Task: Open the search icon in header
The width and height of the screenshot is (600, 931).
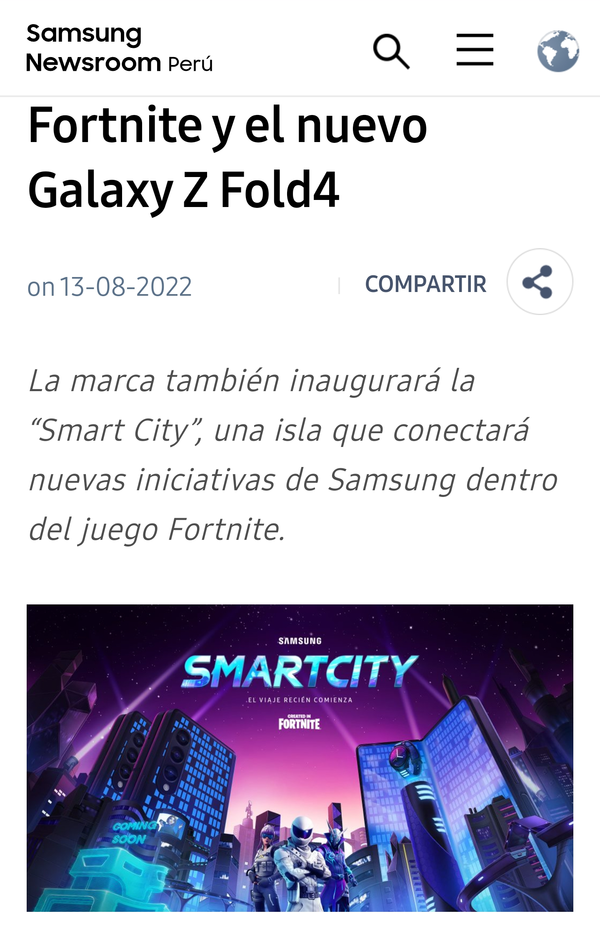Action: coord(391,50)
